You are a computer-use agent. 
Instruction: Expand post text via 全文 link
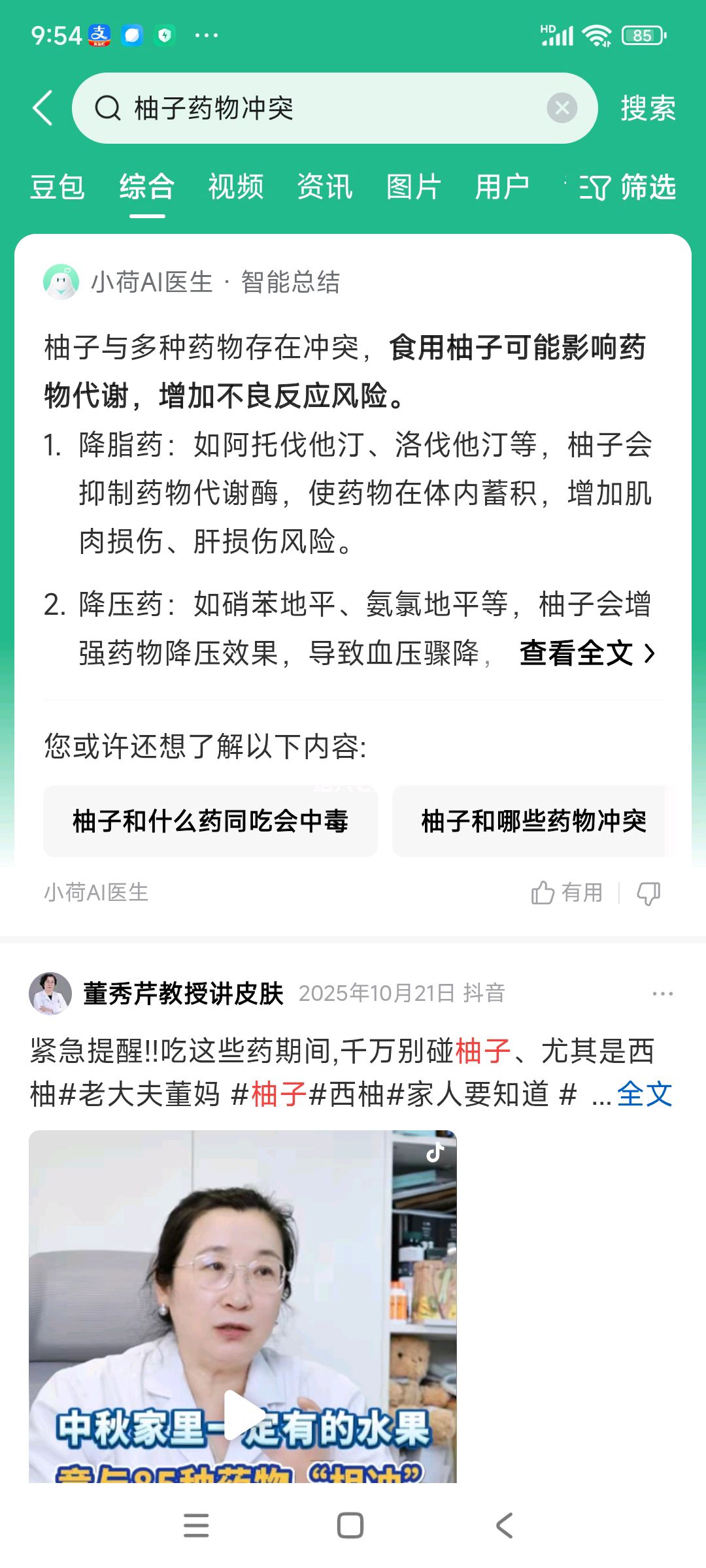[644, 1094]
